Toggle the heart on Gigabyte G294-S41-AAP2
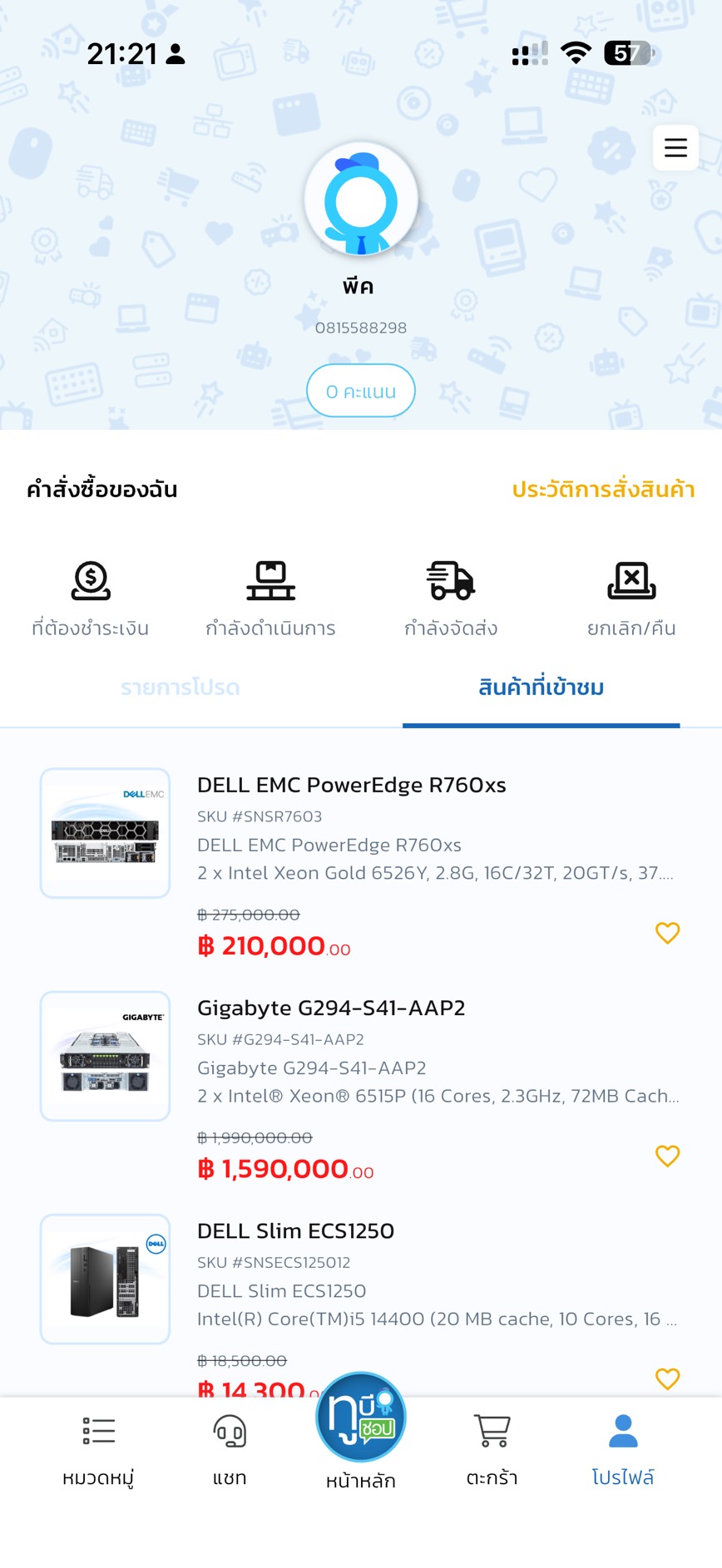Viewport: 722px width, 1568px height. 667,1156
